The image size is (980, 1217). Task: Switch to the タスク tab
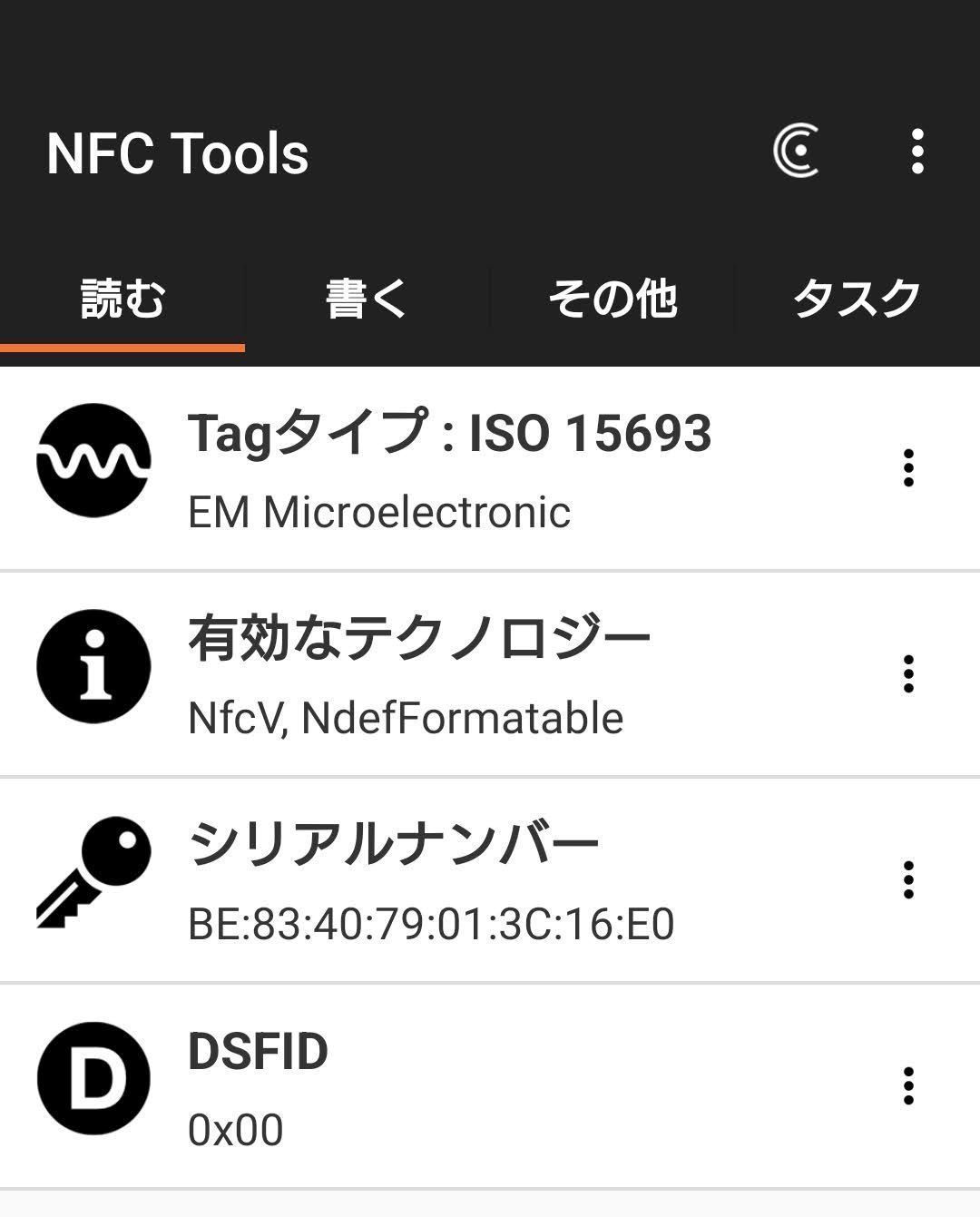click(857, 299)
